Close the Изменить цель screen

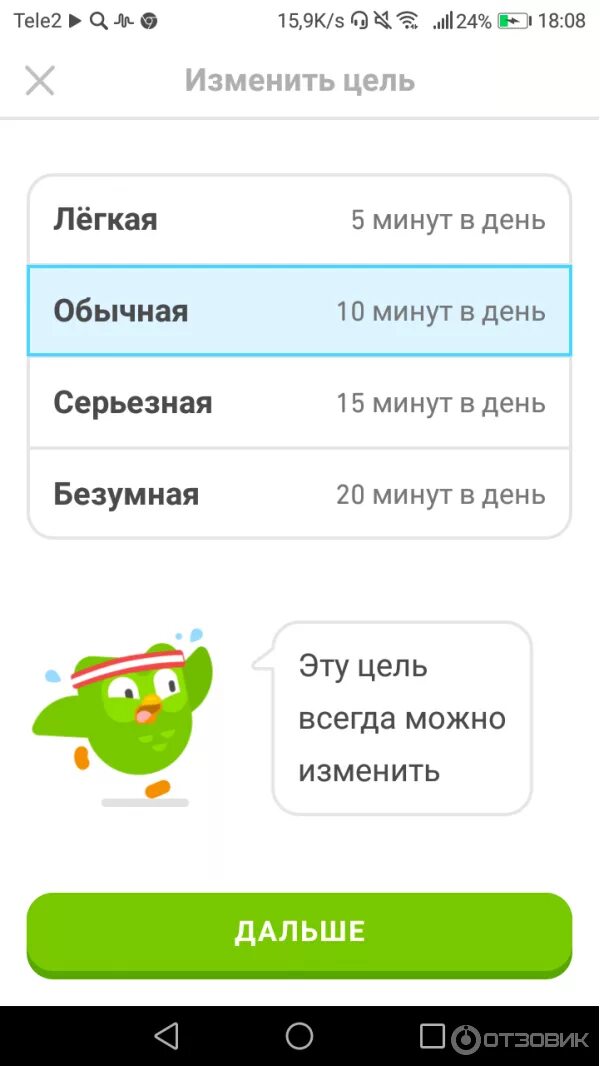(40, 81)
